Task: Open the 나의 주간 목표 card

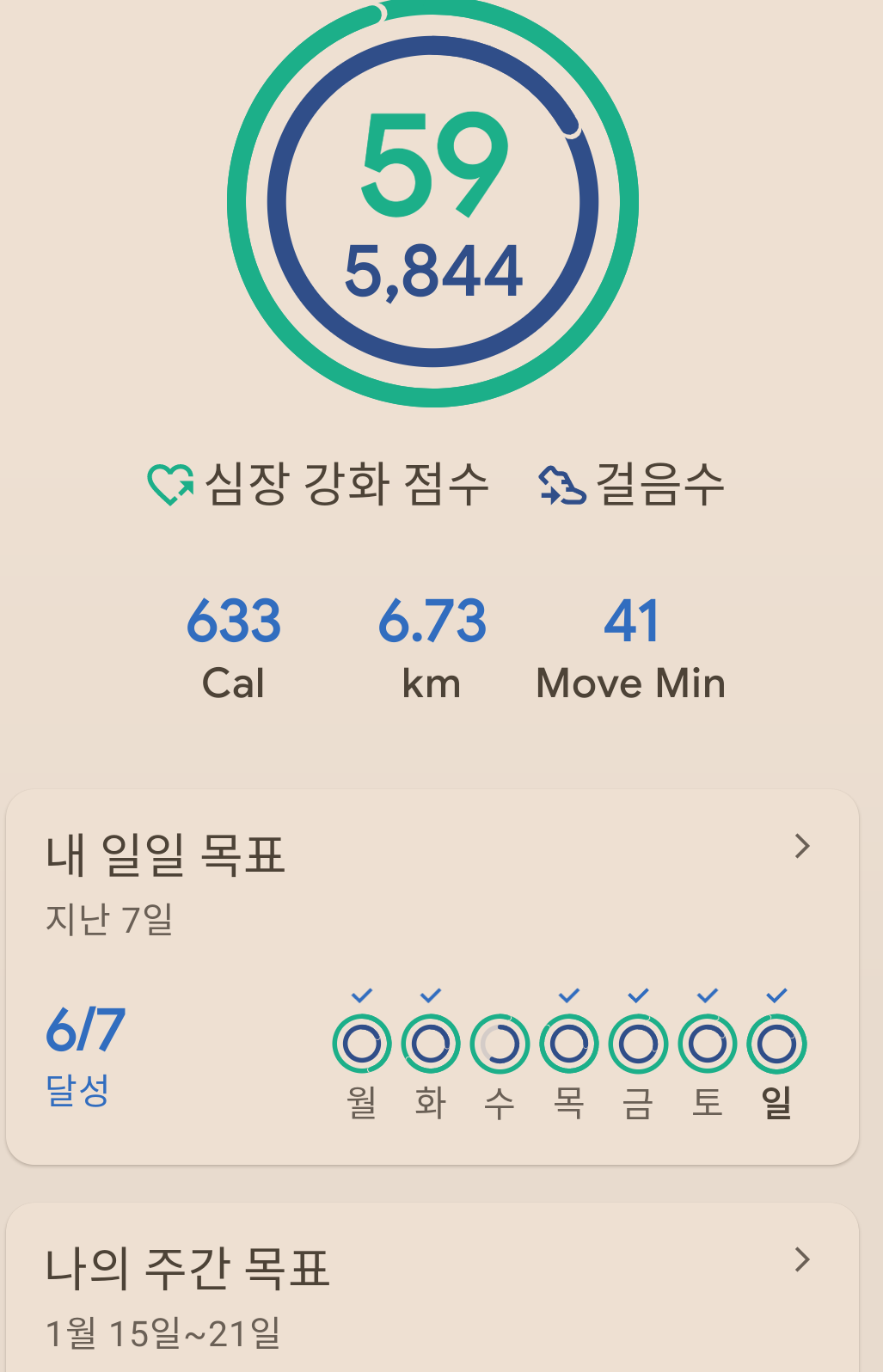Action: click(432, 1289)
